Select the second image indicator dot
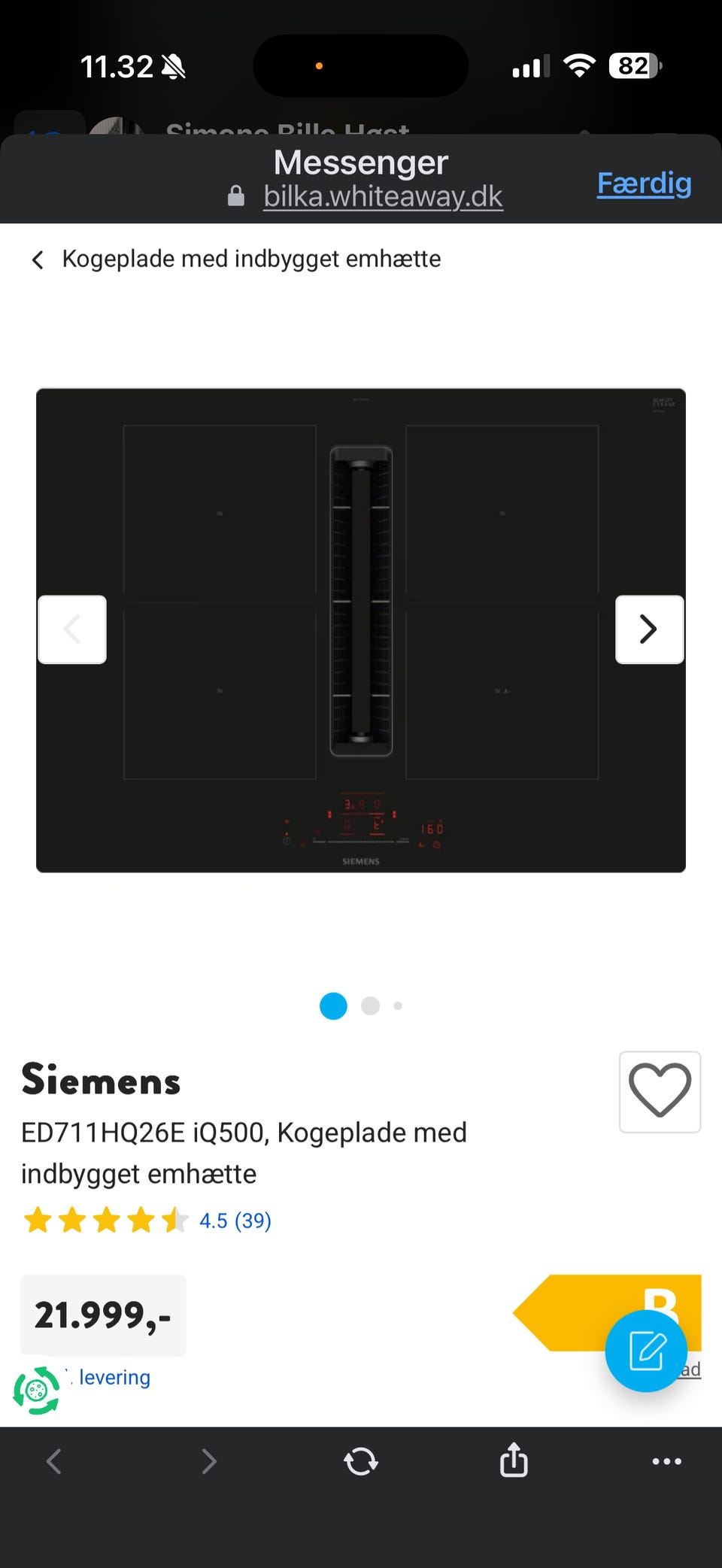 coord(370,1005)
